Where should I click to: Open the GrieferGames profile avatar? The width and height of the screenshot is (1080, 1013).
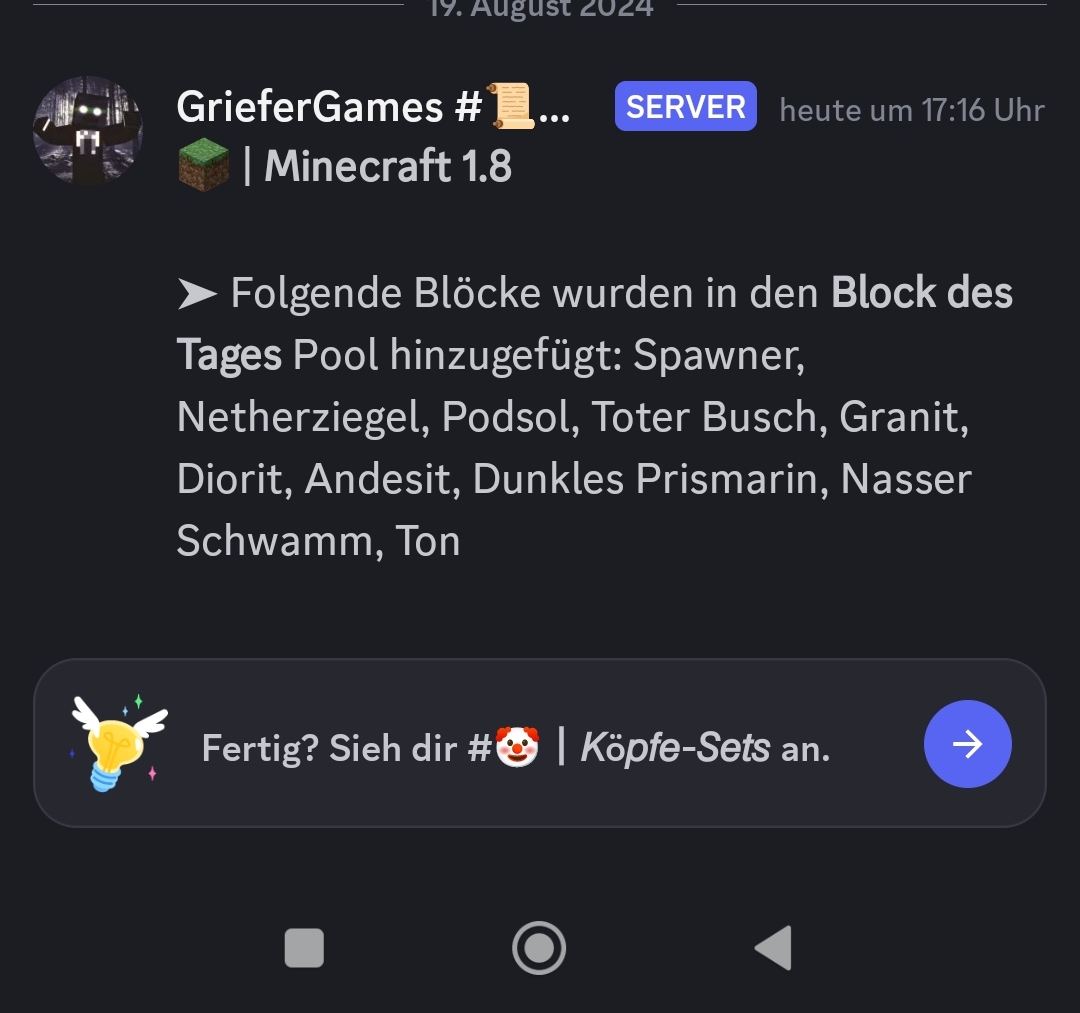pyautogui.click(x=88, y=131)
